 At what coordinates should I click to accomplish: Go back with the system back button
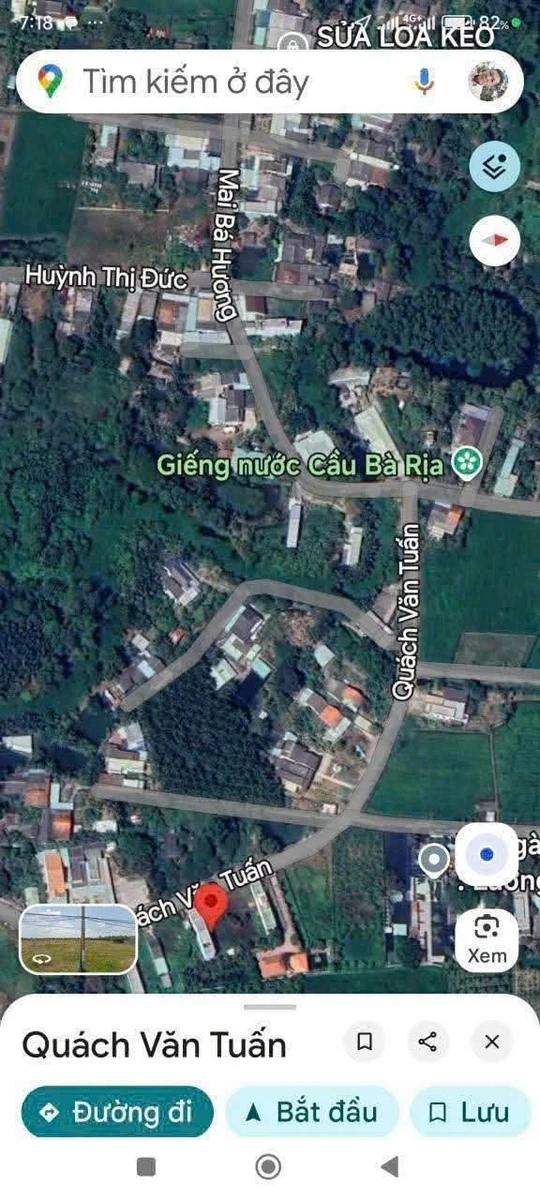(390, 1166)
